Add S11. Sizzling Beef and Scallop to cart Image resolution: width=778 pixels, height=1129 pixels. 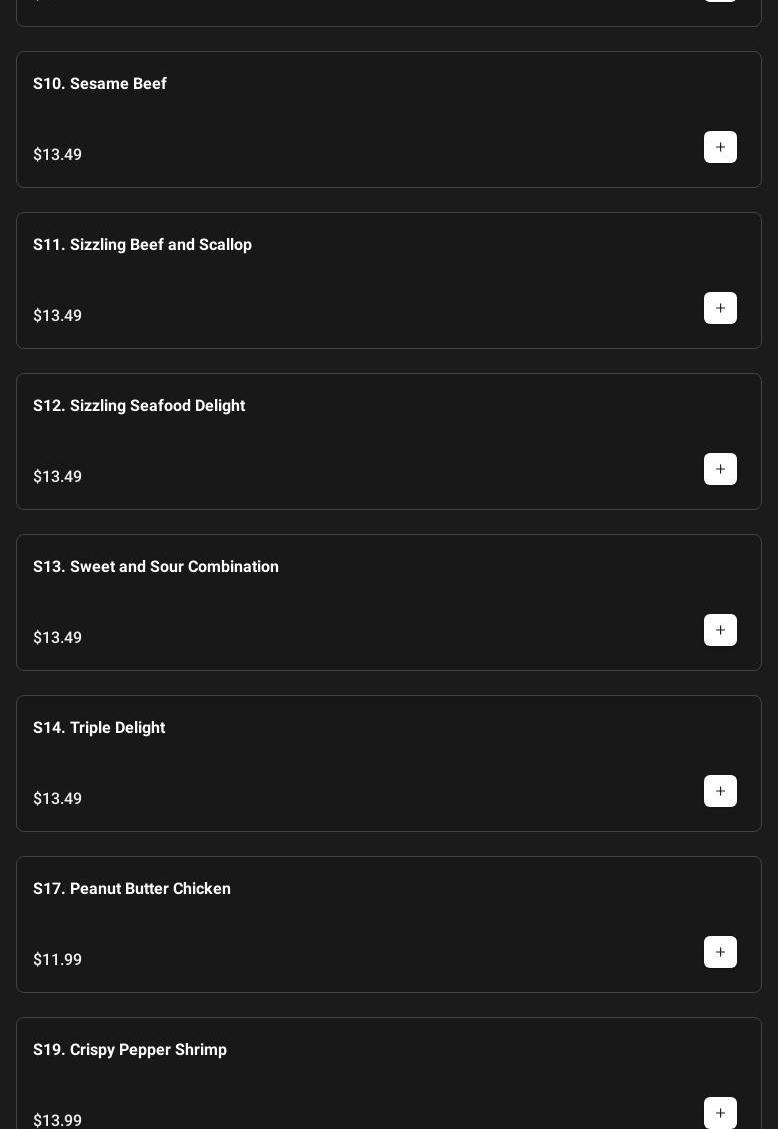click(x=720, y=308)
